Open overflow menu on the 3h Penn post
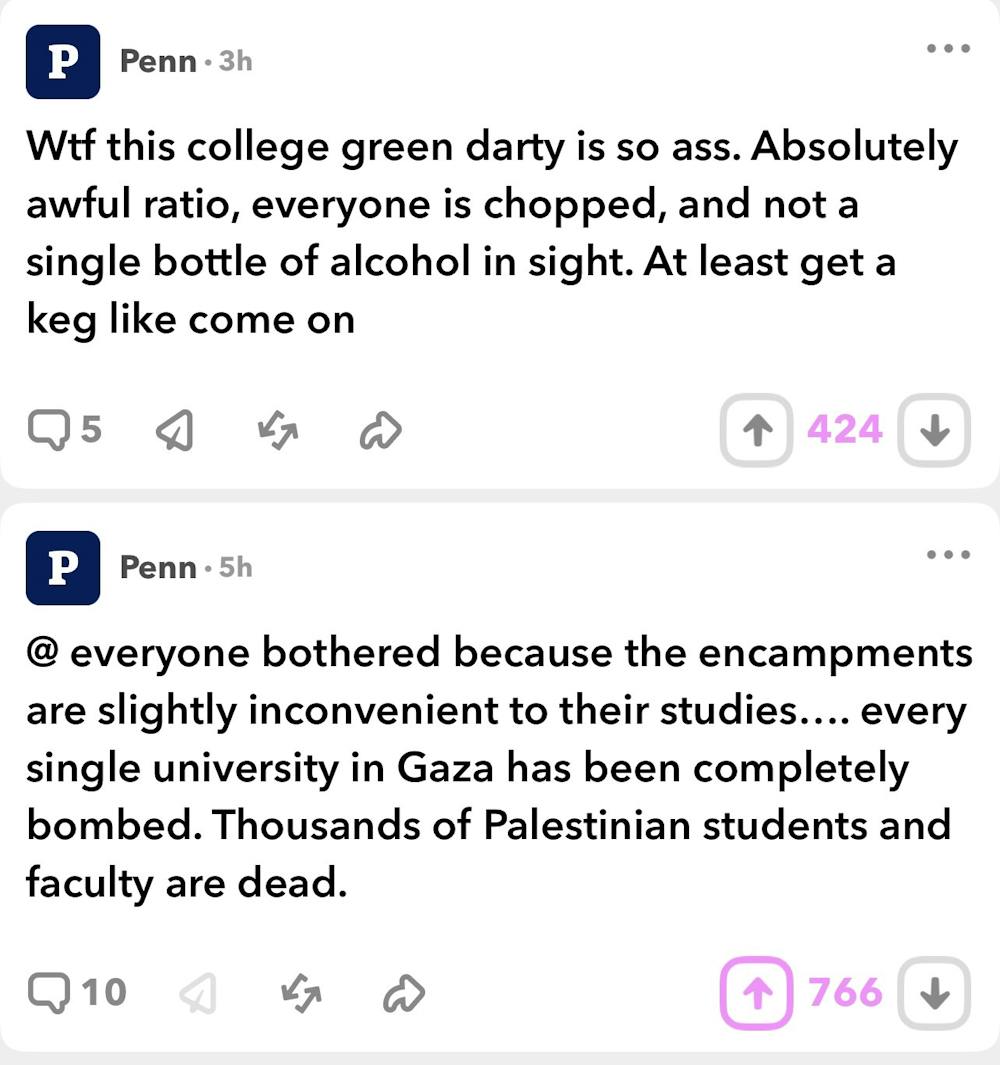Screen dimensions: 1000x1065 pyautogui.click(x=948, y=47)
